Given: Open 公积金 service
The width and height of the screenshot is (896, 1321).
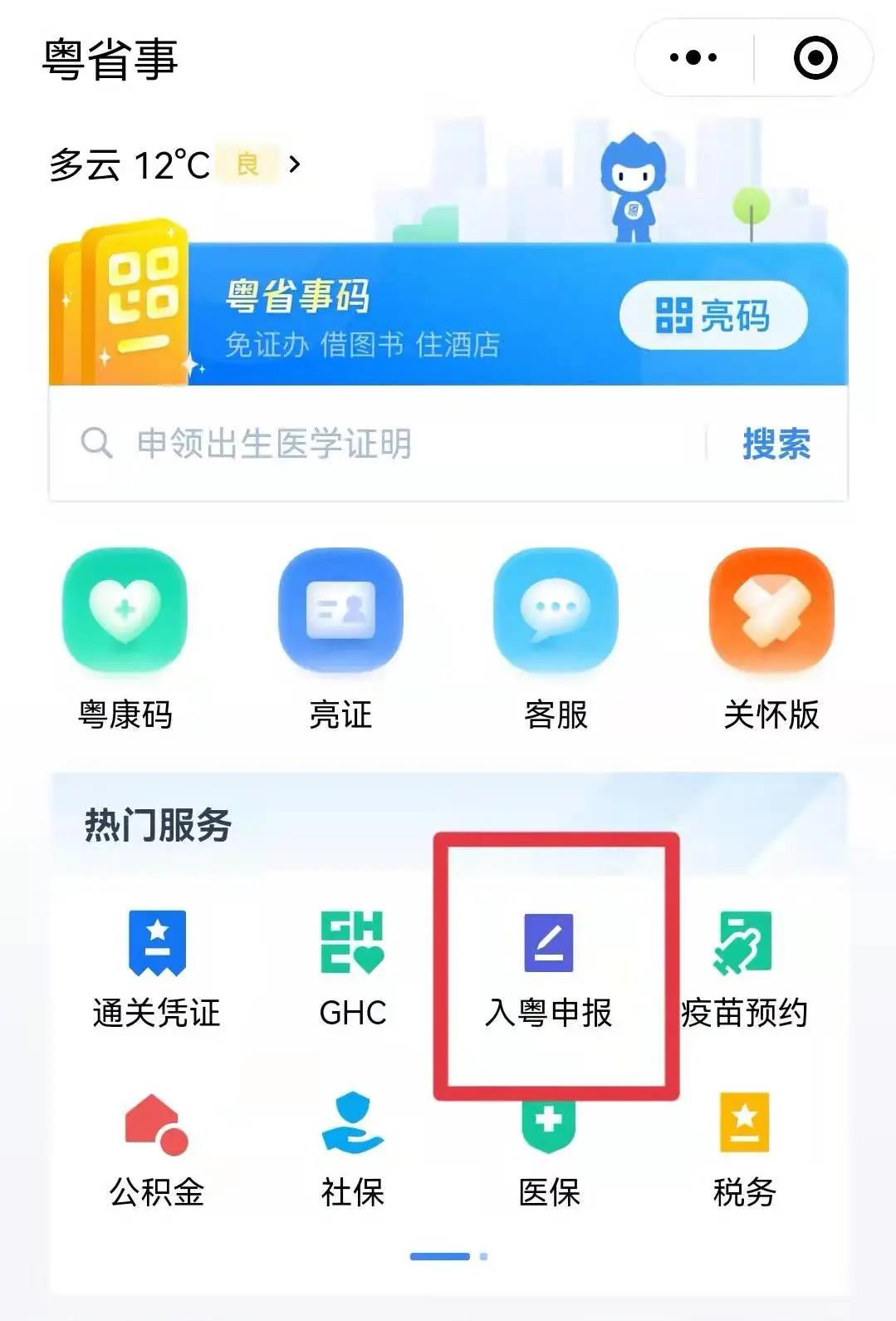Looking at the screenshot, I should (x=157, y=1151).
